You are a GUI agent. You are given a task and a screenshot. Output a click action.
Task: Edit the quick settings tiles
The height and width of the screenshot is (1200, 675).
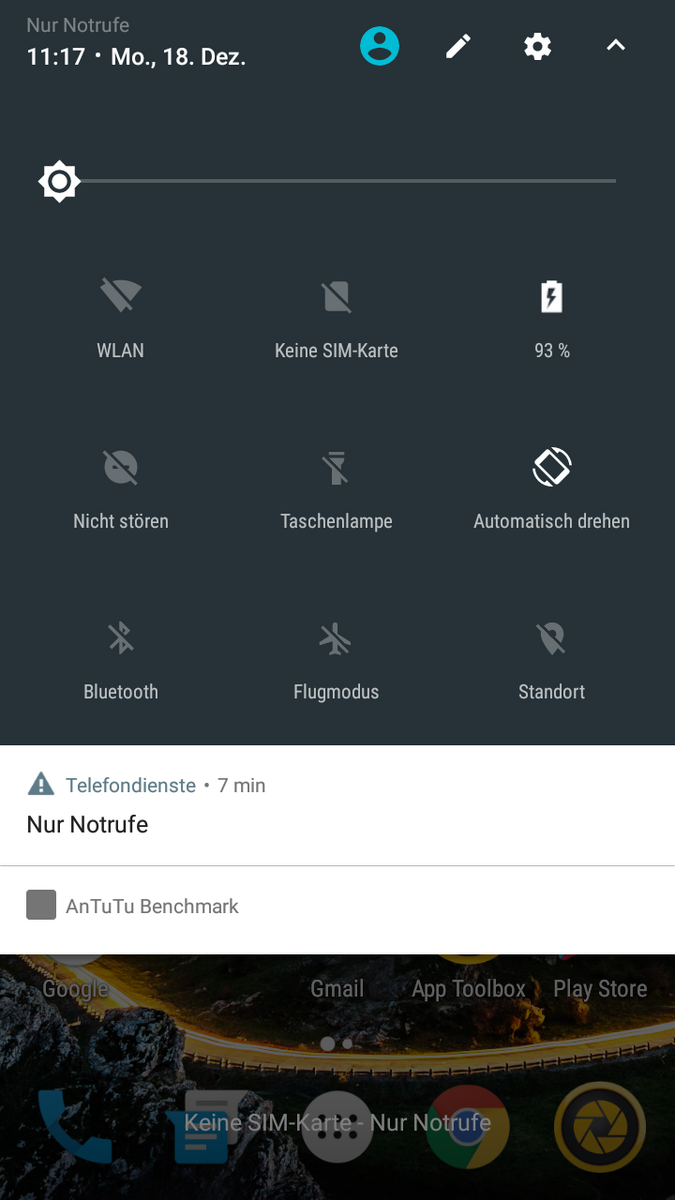(458, 46)
